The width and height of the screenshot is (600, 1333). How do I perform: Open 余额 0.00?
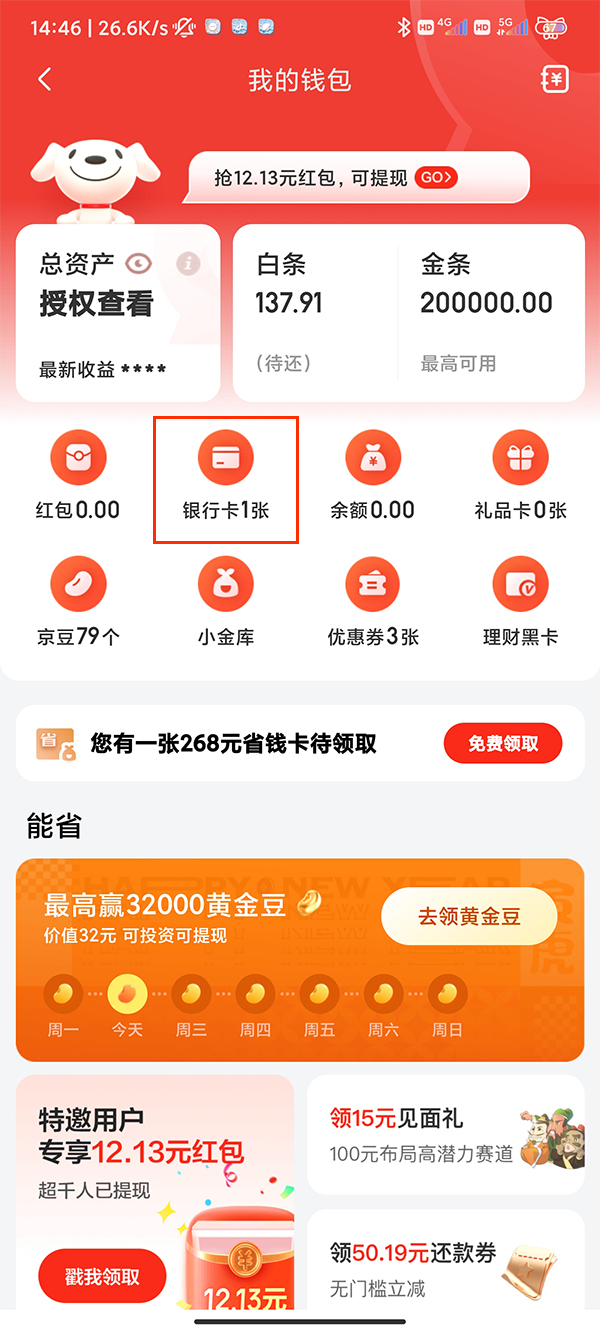point(372,480)
